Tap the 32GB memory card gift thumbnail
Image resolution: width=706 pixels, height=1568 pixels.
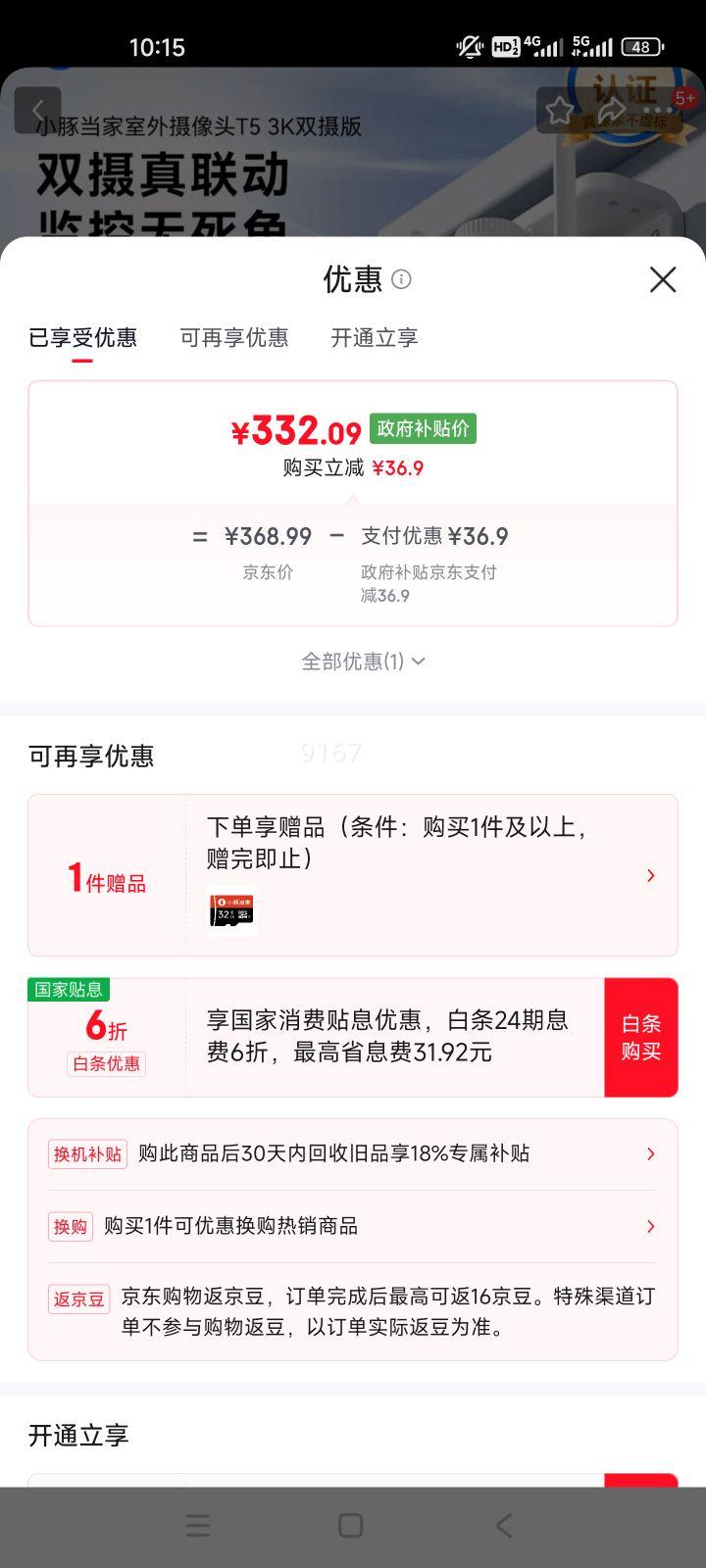pyautogui.click(x=230, y=909)
